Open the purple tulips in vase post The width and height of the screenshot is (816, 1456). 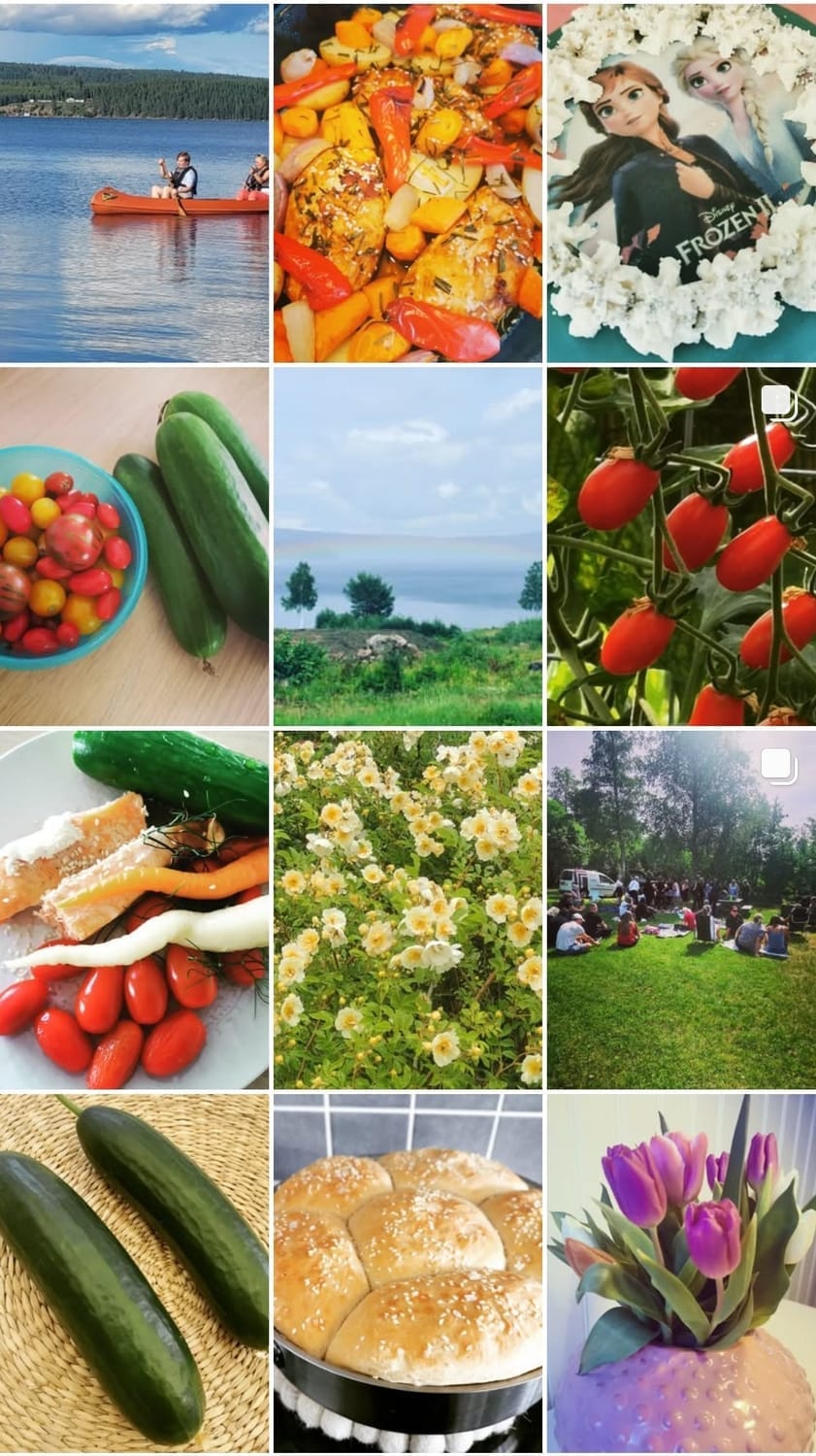click(x=681, y=1273)
